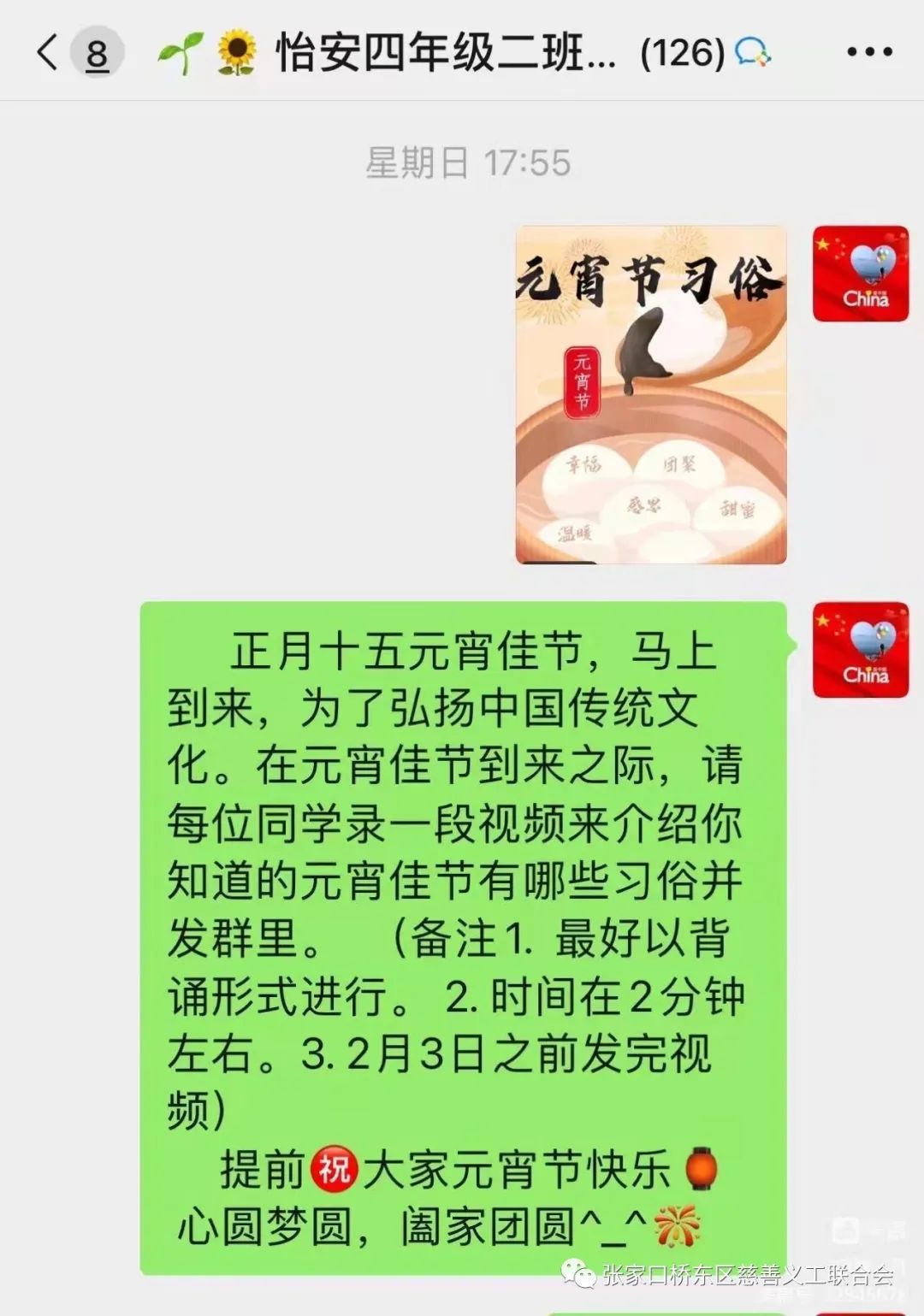The width and height of the screenshot is (924, 1316).
Task: Open the group chat overflow menu
Action: pos(869,52)
